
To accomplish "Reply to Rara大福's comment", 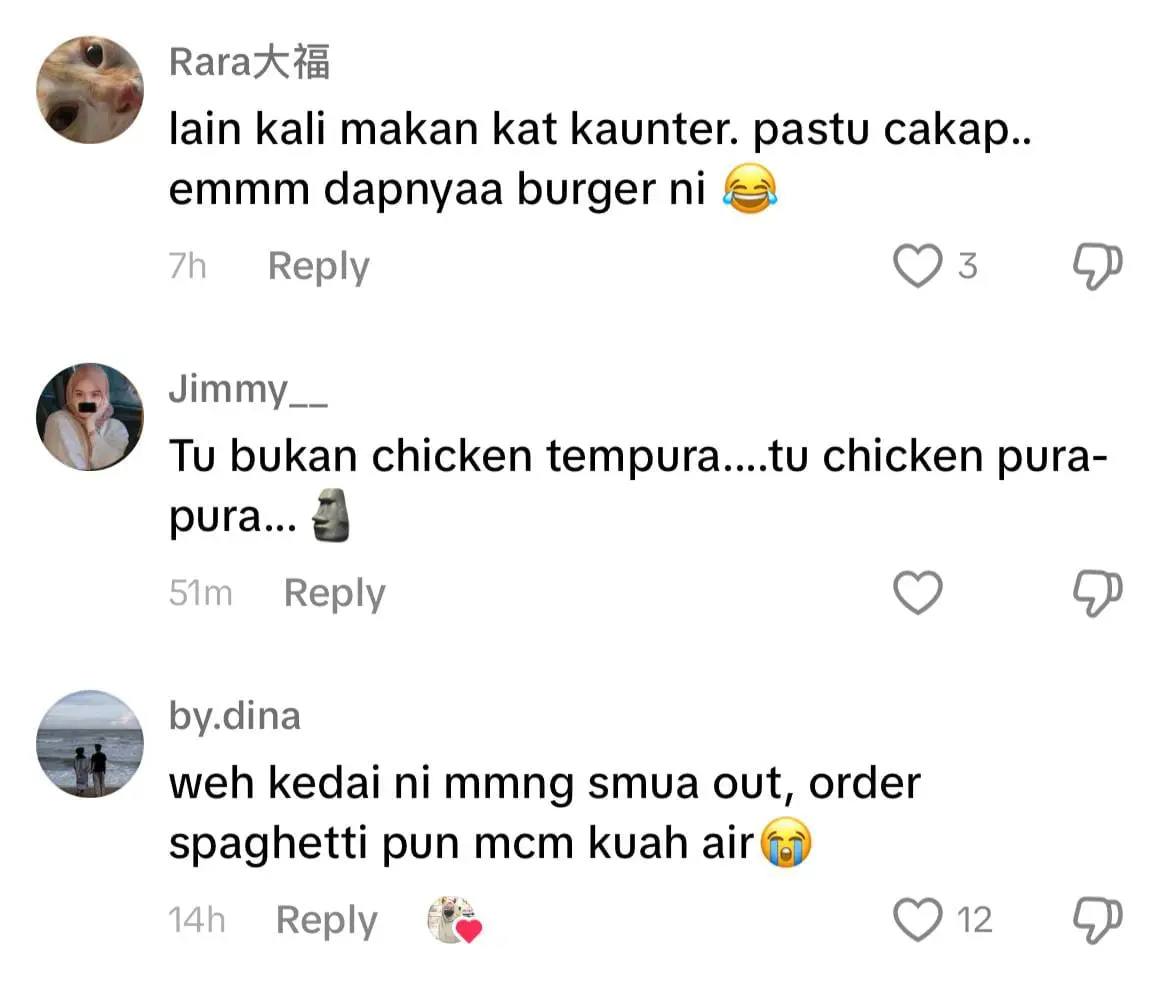I will [x=318, y=267].
